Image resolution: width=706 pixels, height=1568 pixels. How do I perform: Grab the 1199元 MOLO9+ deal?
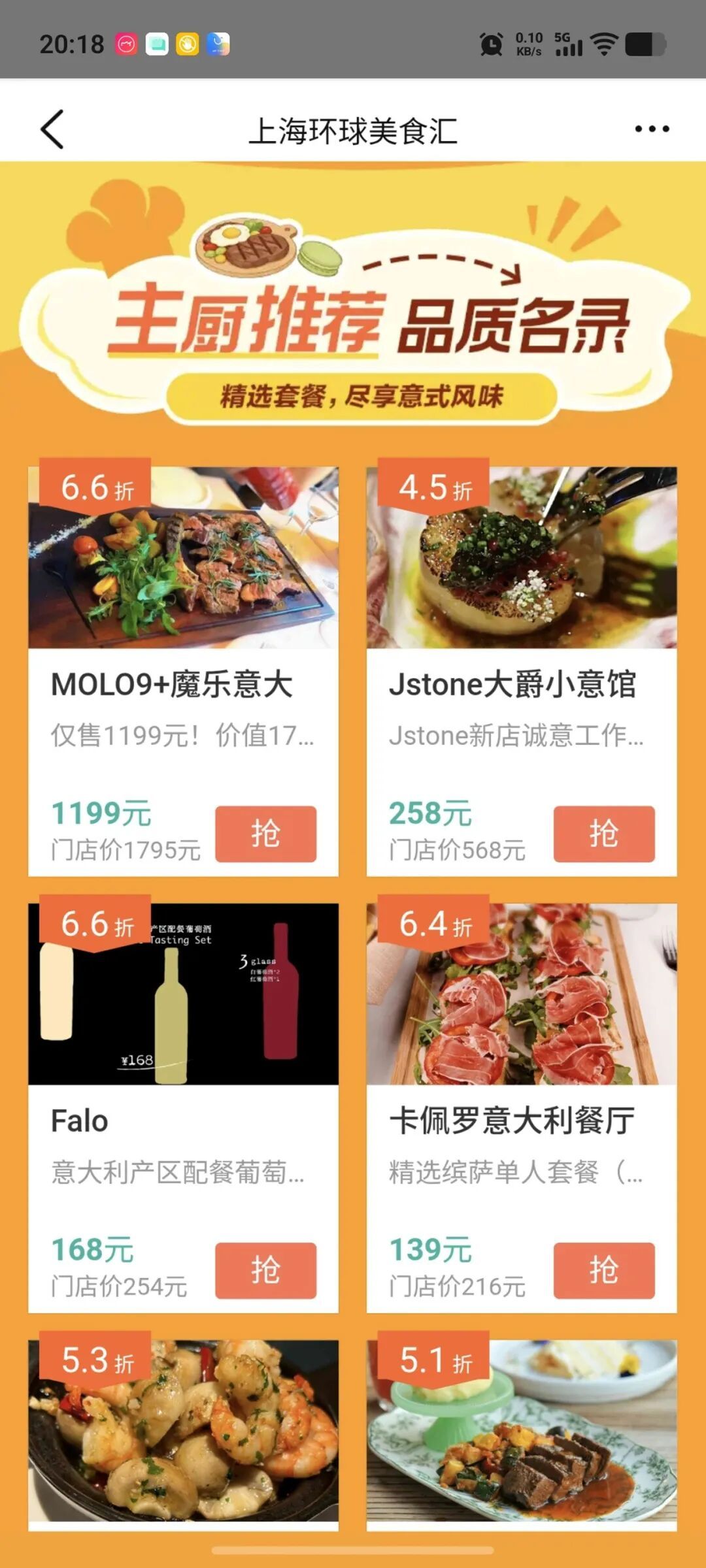pos(265,834)
